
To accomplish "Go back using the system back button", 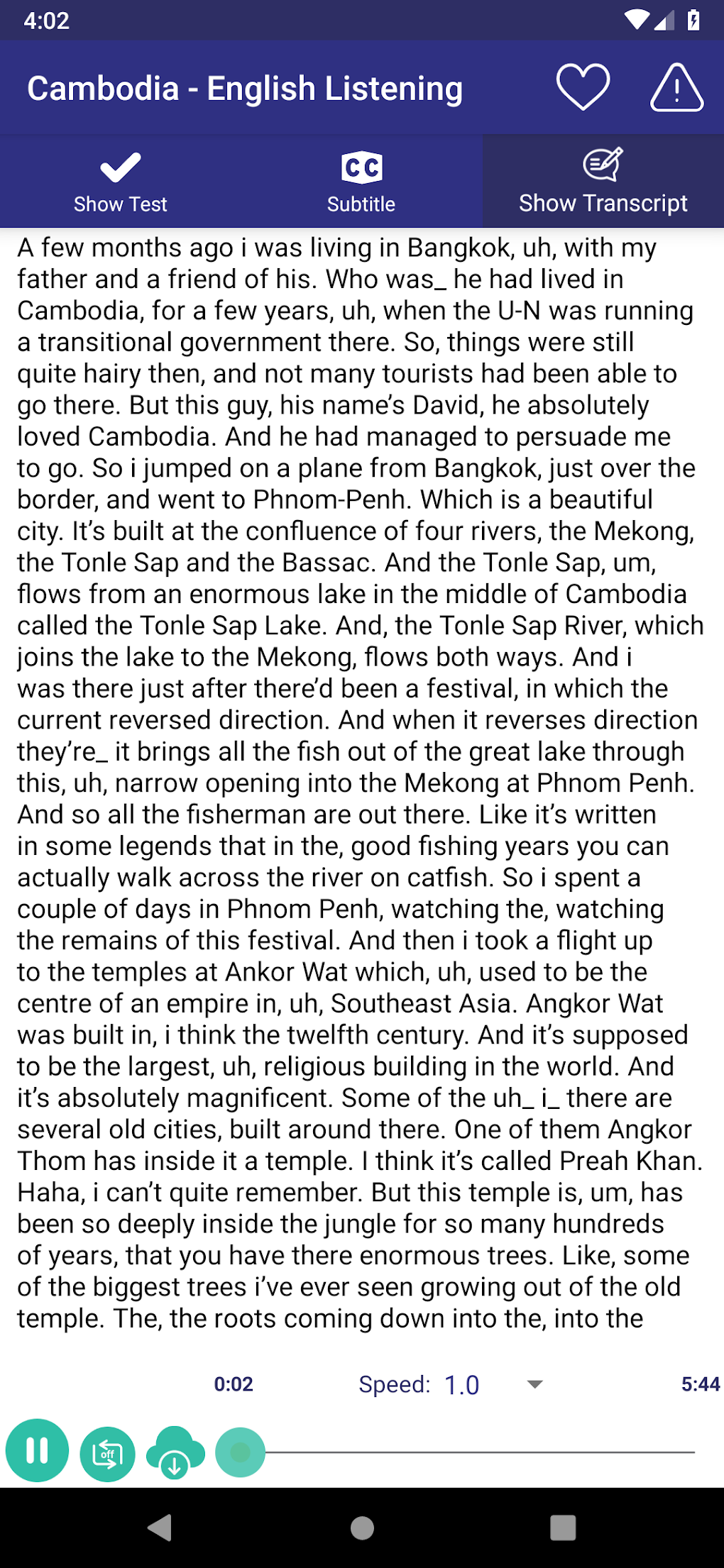I will [x=160, y=1528].
